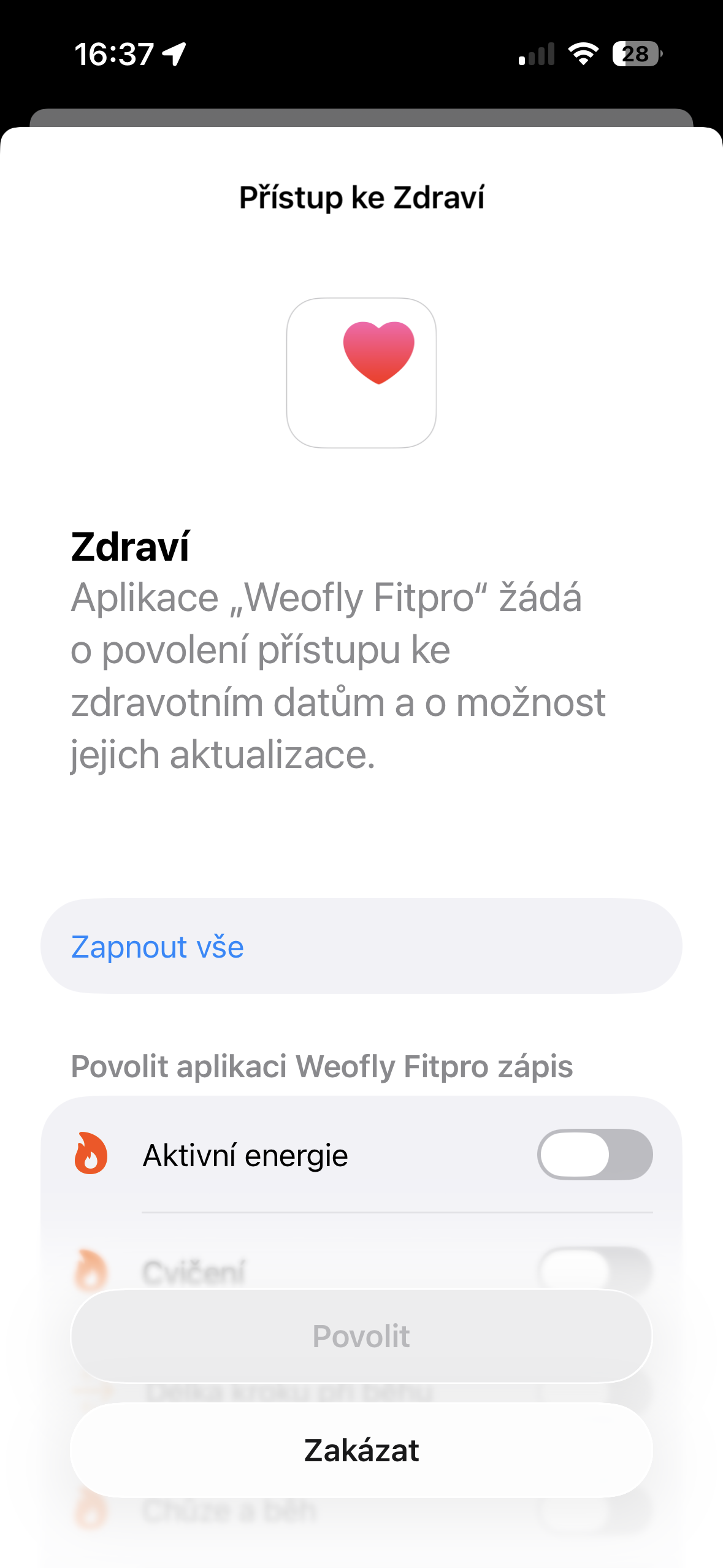Enable the Aktivní energie toggle
This screenshot has width=723, height=1568.
coord(594,1155)
